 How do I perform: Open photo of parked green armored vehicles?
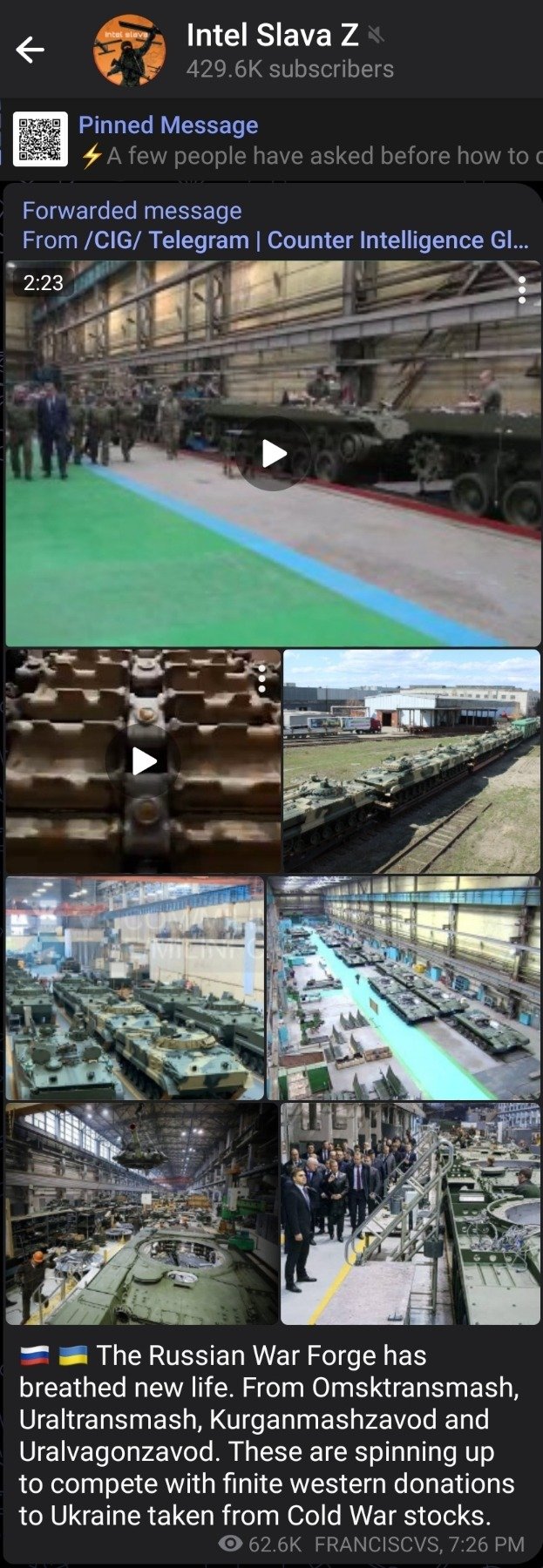pyautogui.click(x=134, y=988)
